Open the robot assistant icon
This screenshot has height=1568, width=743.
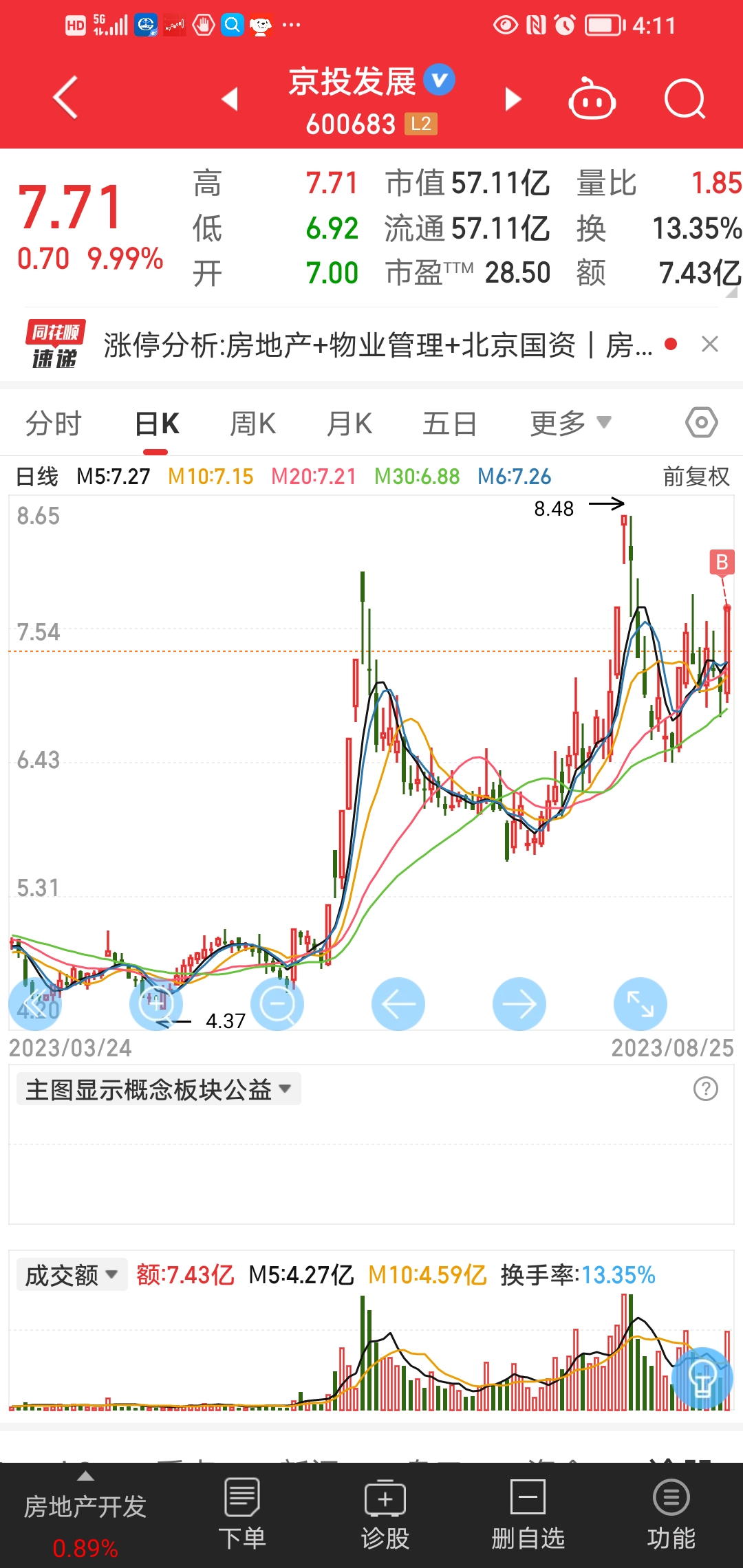tap(592, 99)
